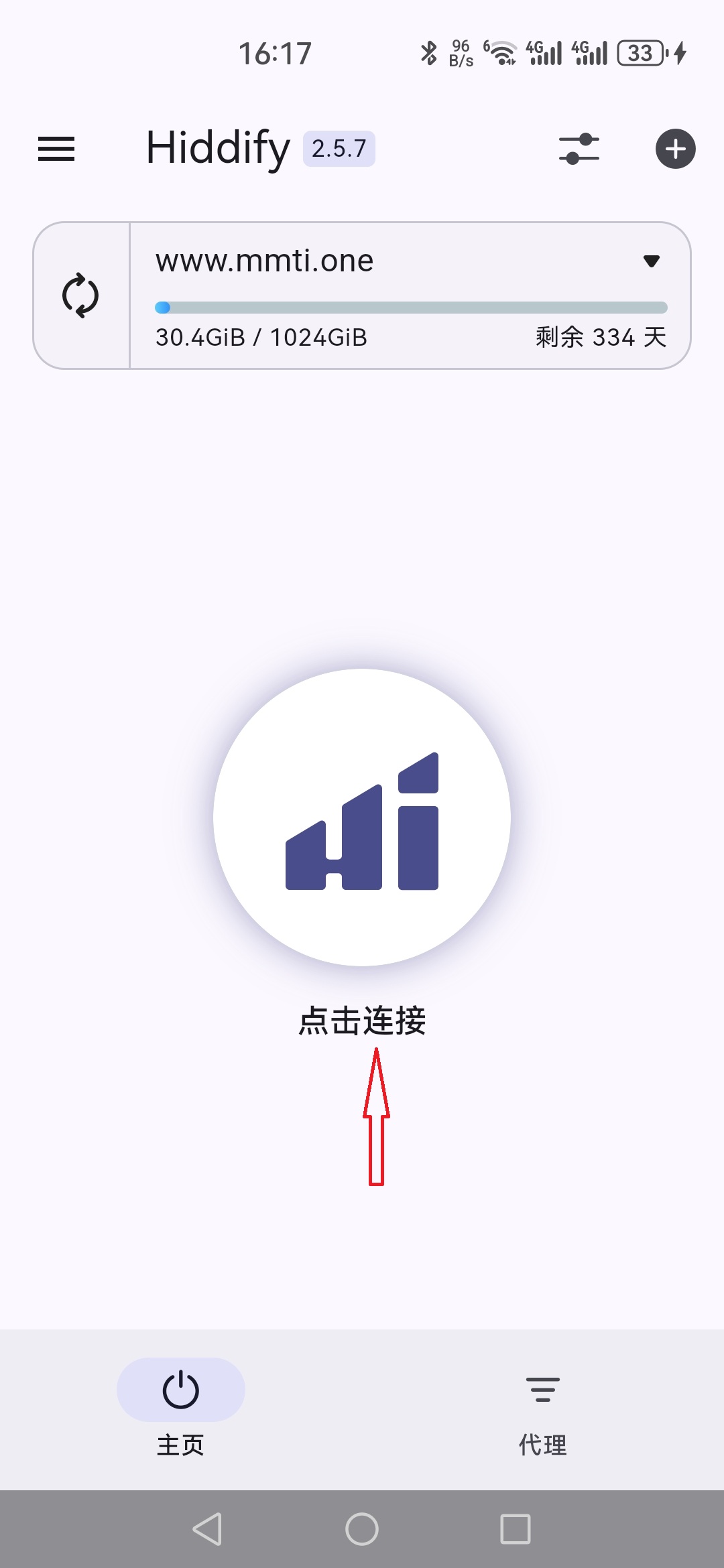Tap the Hiddify connect button
The width and height of the screenshot is (724, 1568).
pyautogui.click(x=362, y=818)
